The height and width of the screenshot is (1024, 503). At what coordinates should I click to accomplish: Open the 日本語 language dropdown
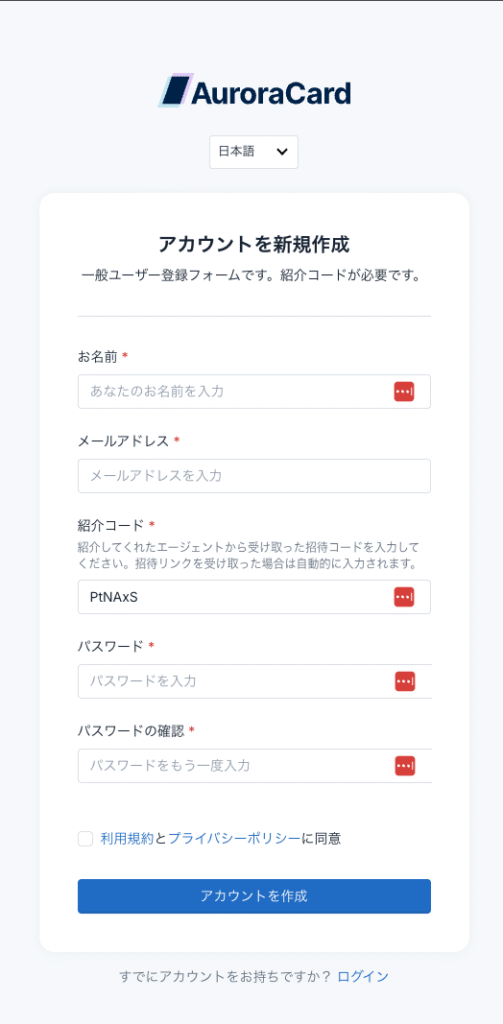pos(253,152)
